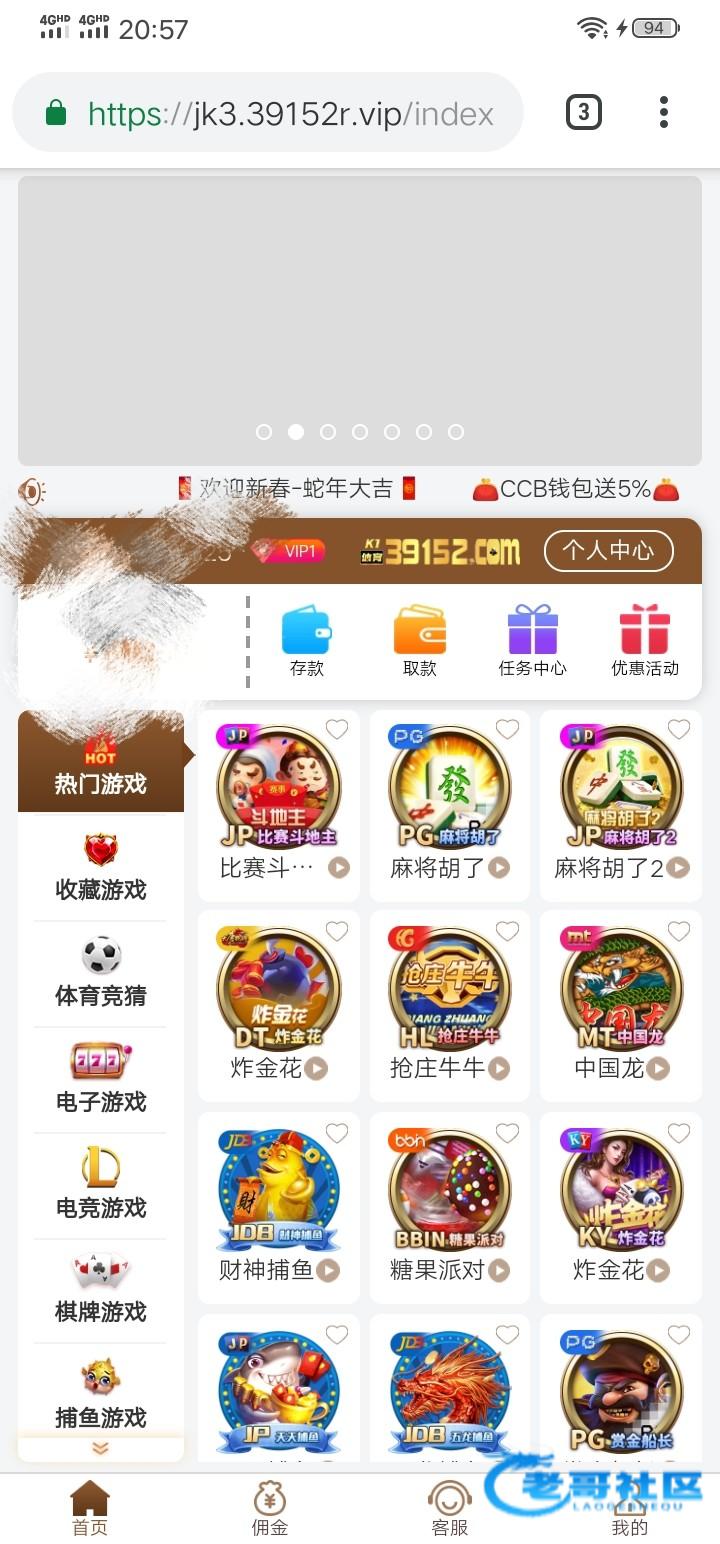Viewport: 720px width, 1544px height.
Task: Go to 任务中心 task center
Action: coord(532,642)
